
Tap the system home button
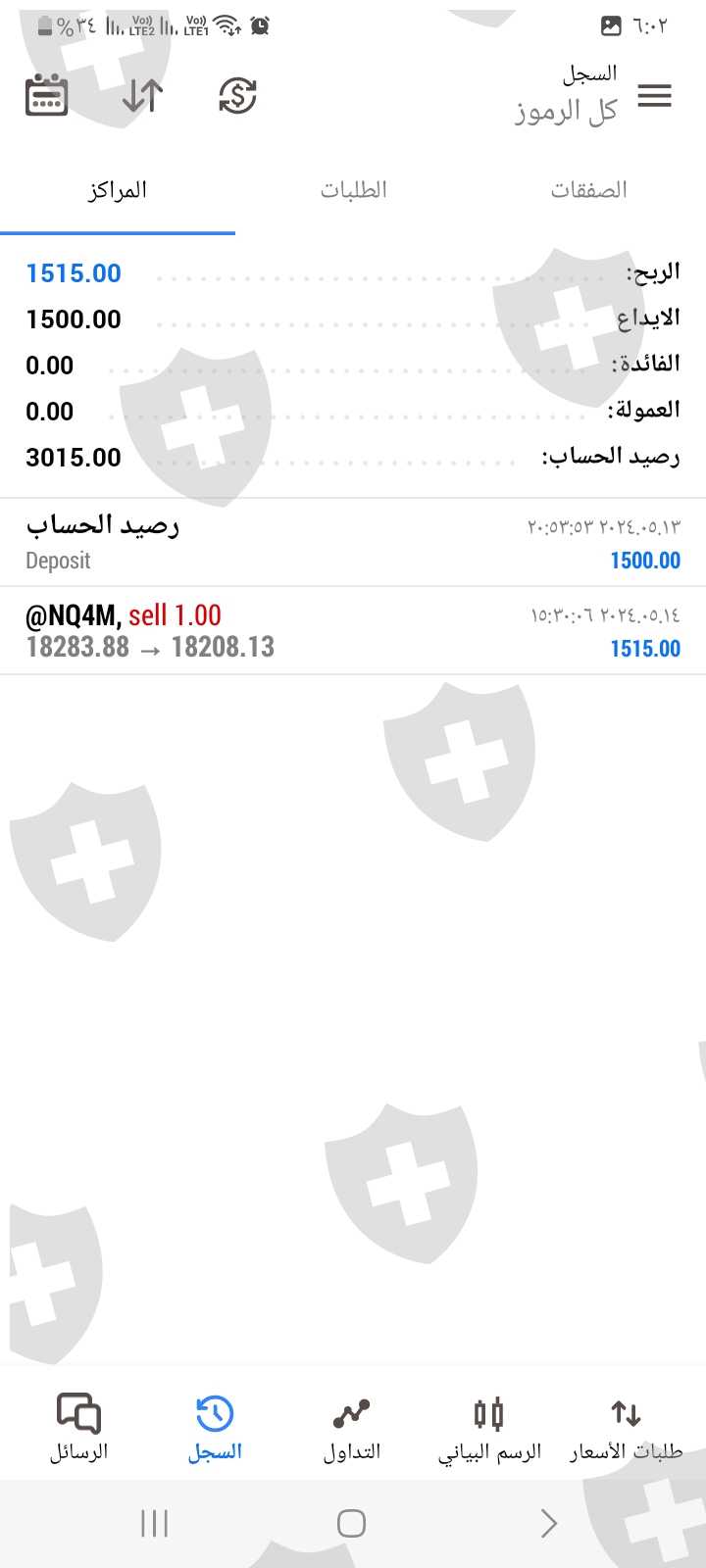click(x=351, y=1523)
